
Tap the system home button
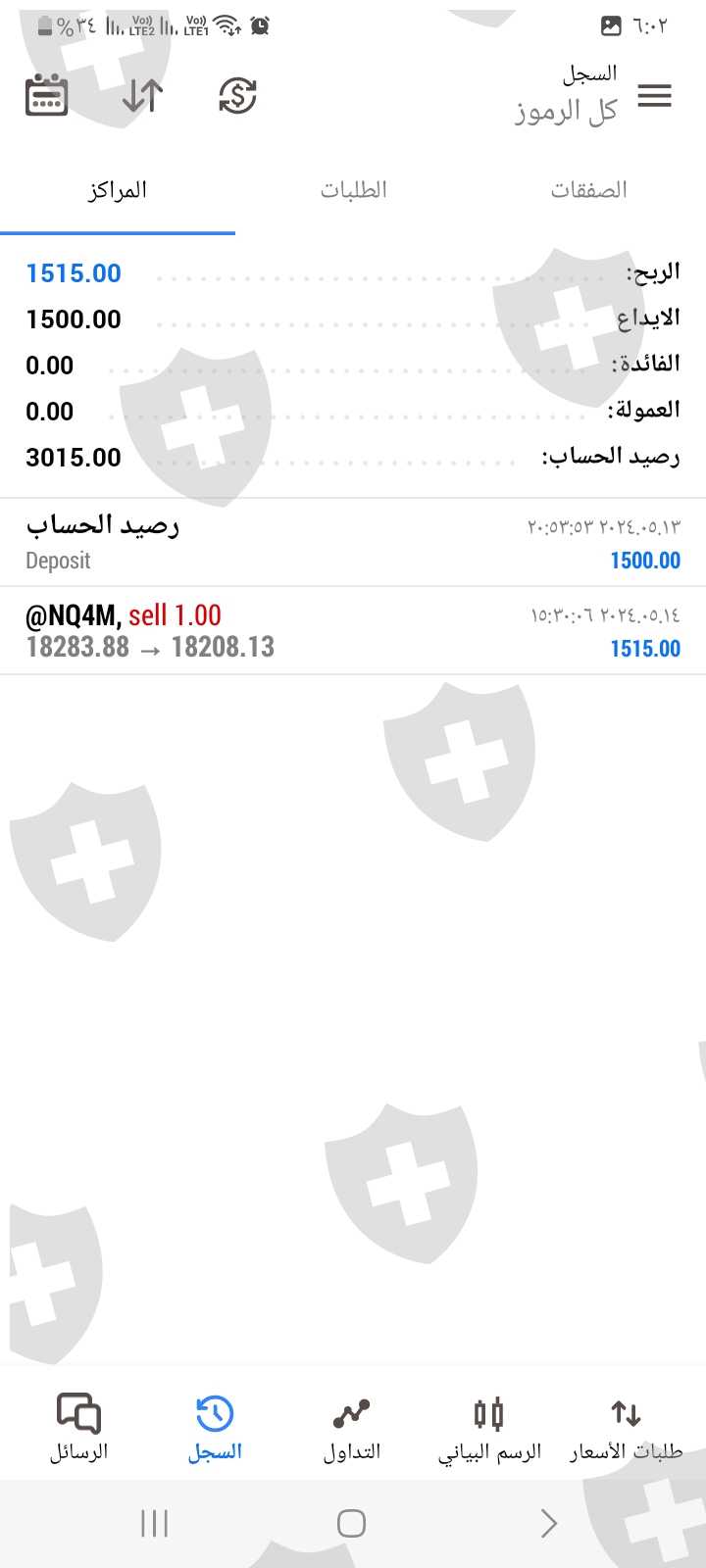click(x=351, y=1523)
